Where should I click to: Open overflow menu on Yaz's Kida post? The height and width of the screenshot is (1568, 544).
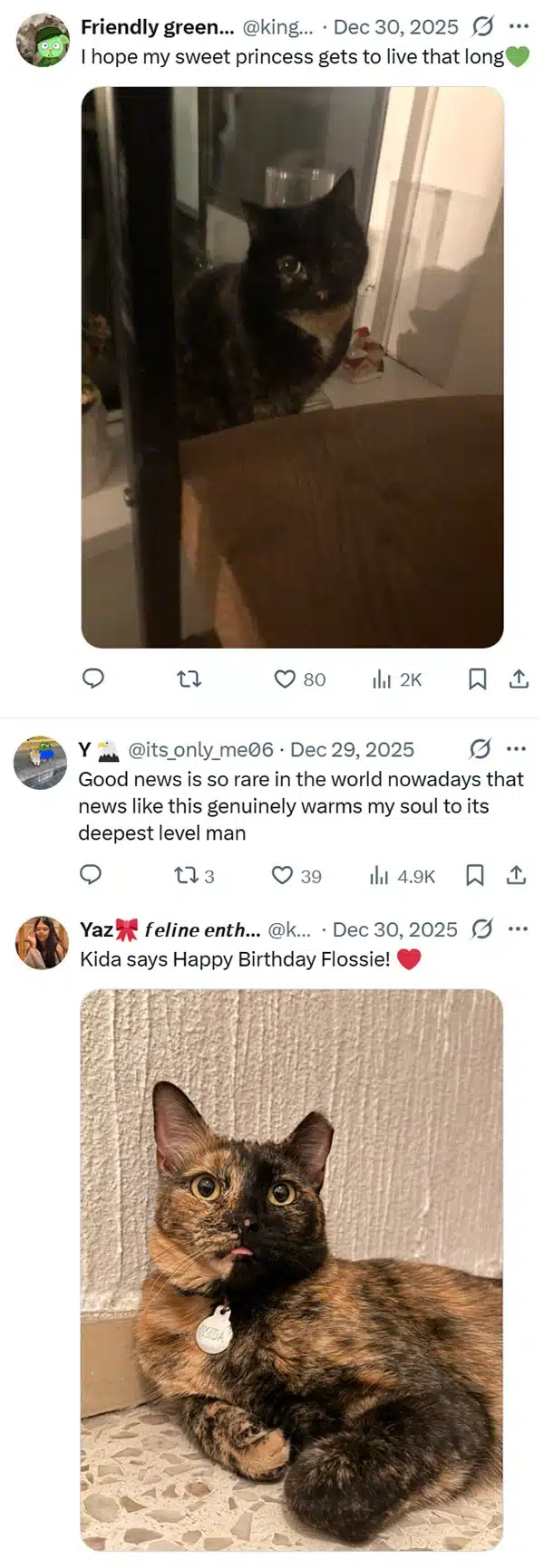[518, 929]
